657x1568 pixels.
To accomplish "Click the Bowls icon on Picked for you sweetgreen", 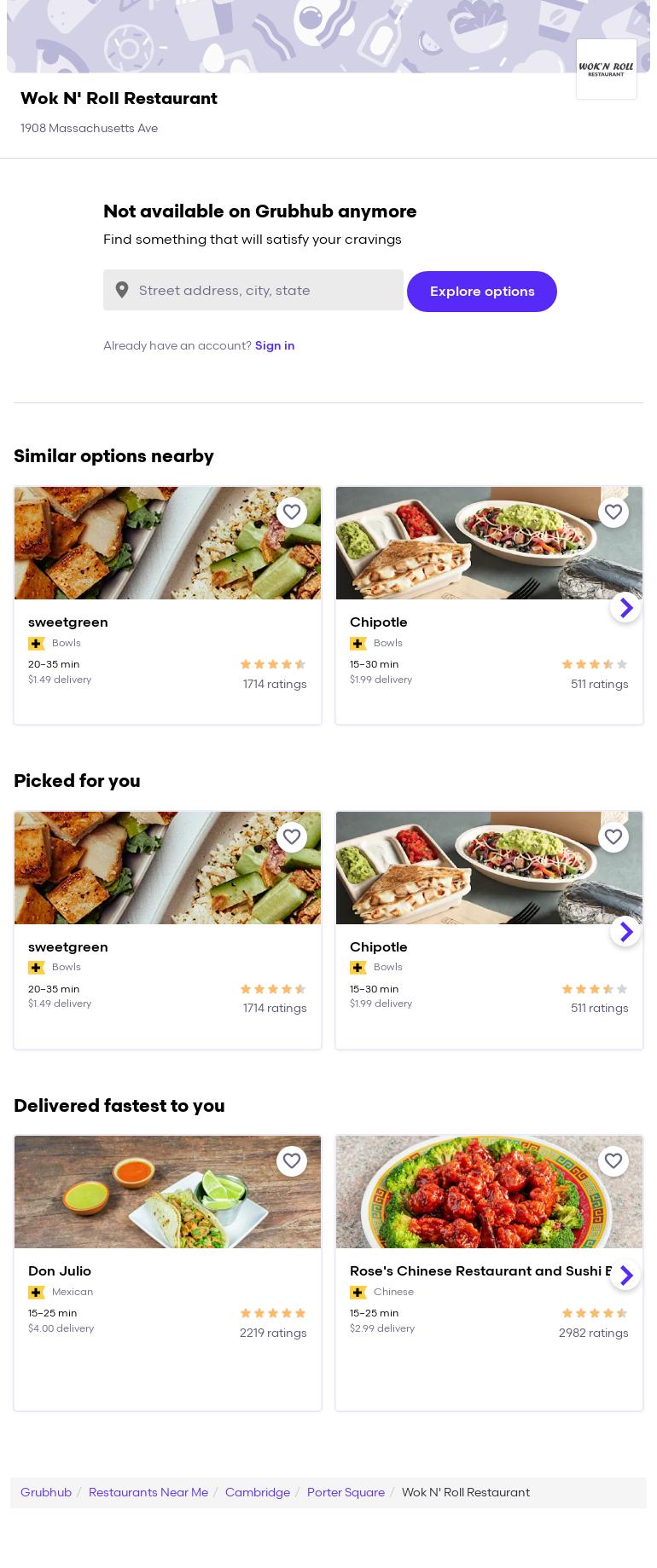I will pyautogui.click(x=37, y=968).
